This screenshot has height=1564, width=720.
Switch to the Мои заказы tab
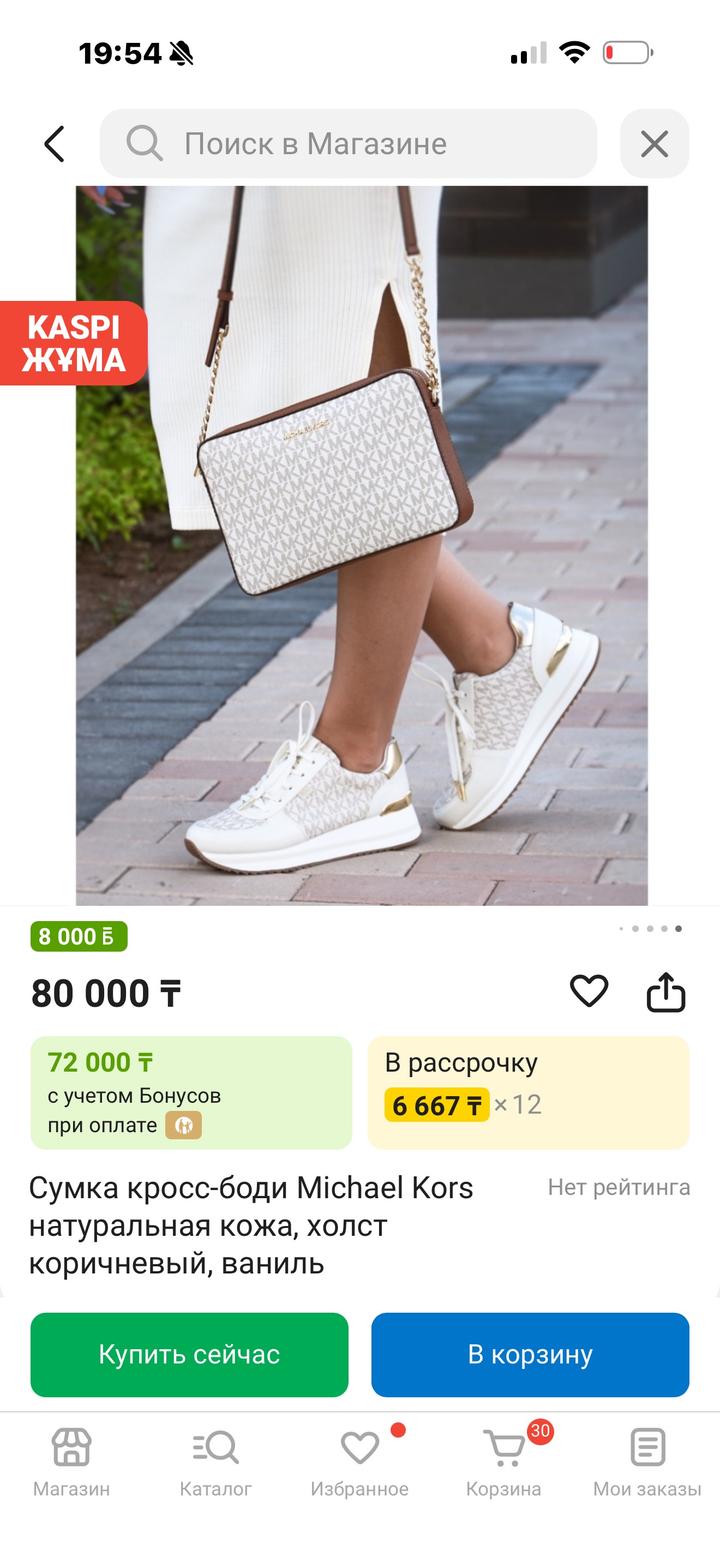[x=647, y=1461]
